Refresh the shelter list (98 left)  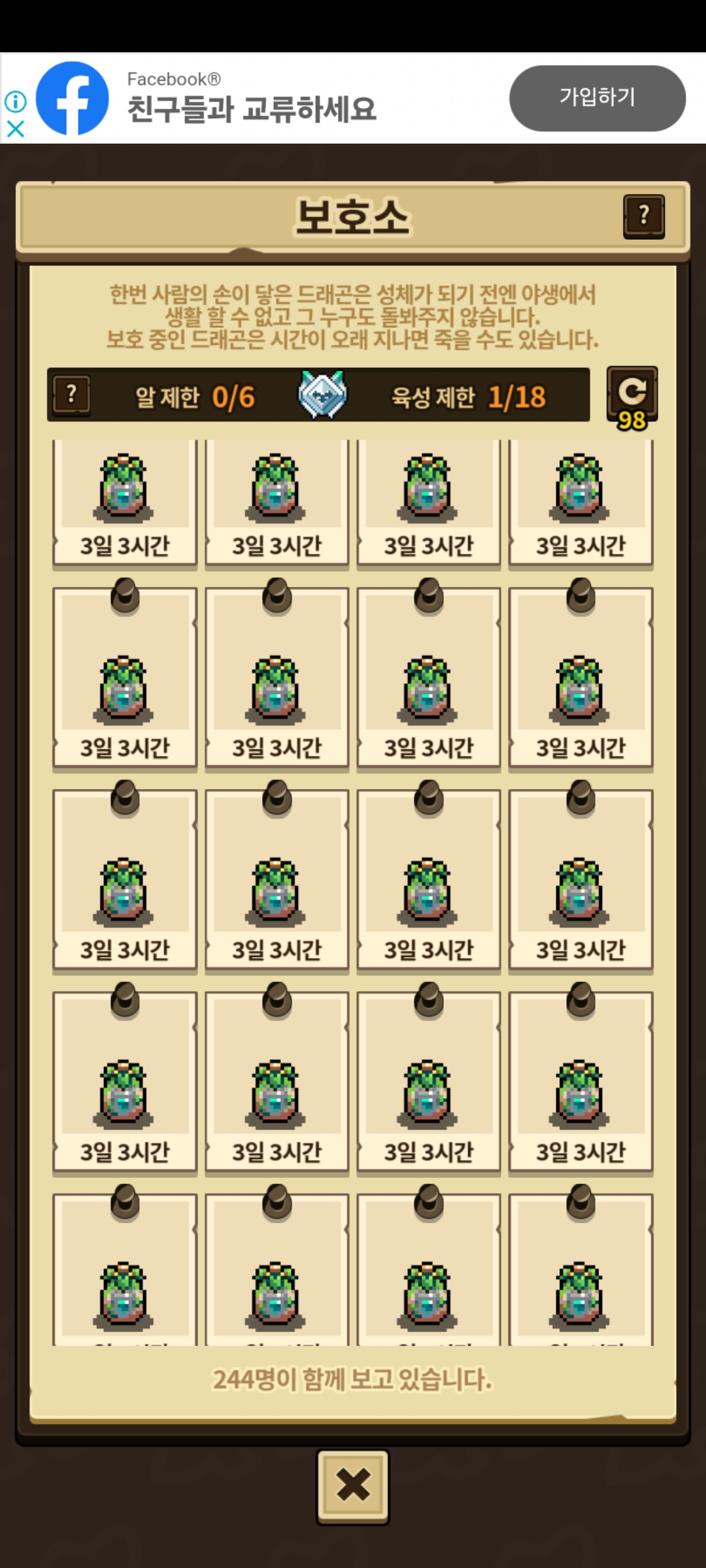pyautogui.click(x=631, y=395)
